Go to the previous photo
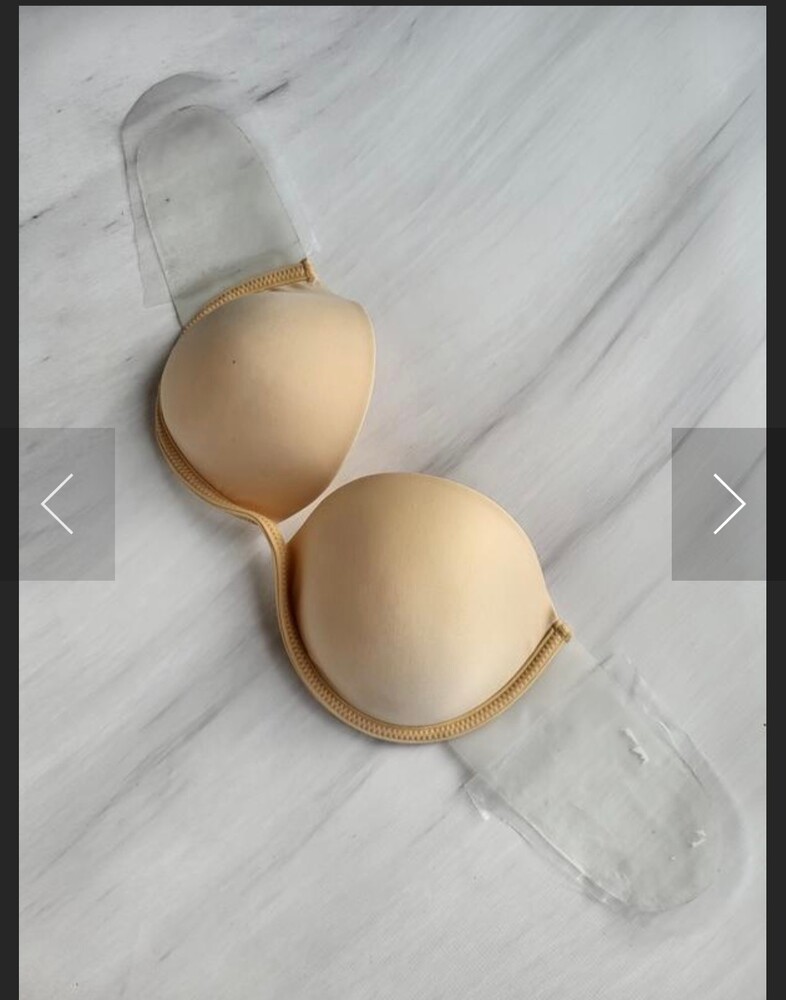This screenshot has height=1000, width=786. pyautogui.click(x=57, y=504)
